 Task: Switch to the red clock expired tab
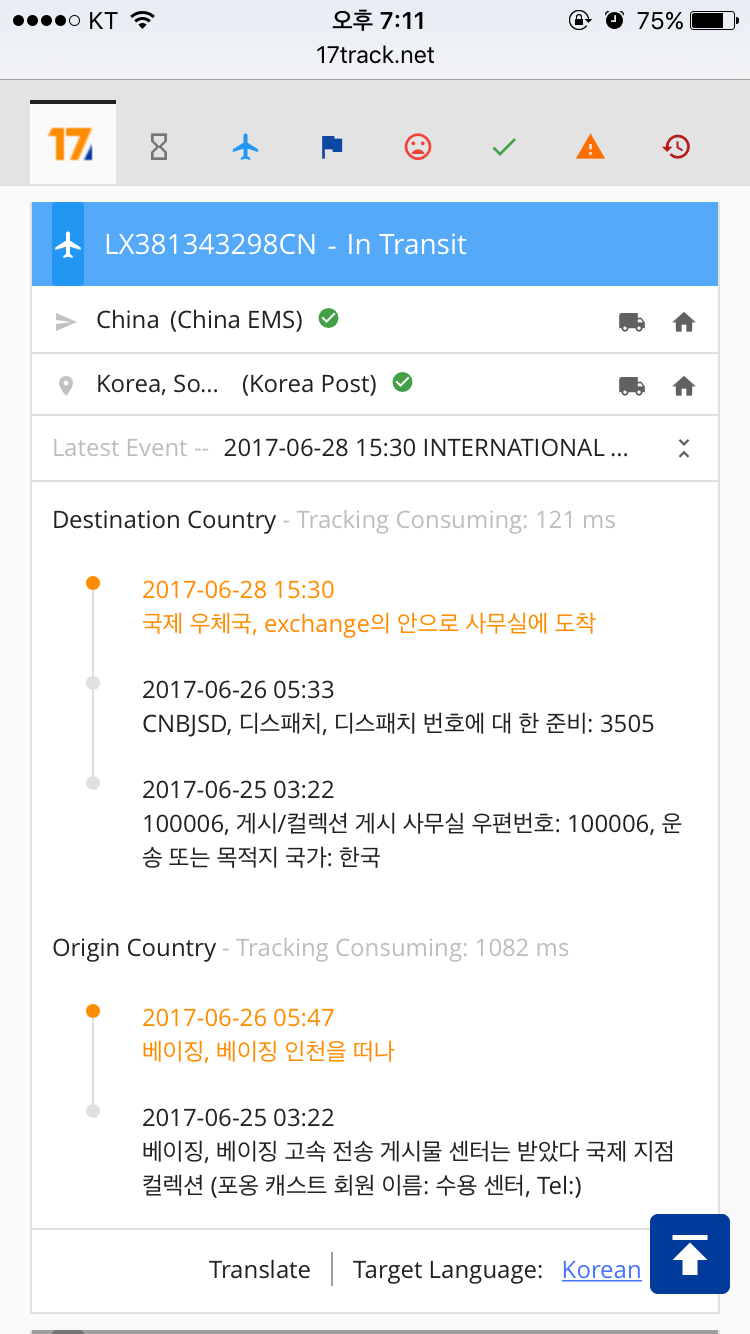(x=676, y=147)
